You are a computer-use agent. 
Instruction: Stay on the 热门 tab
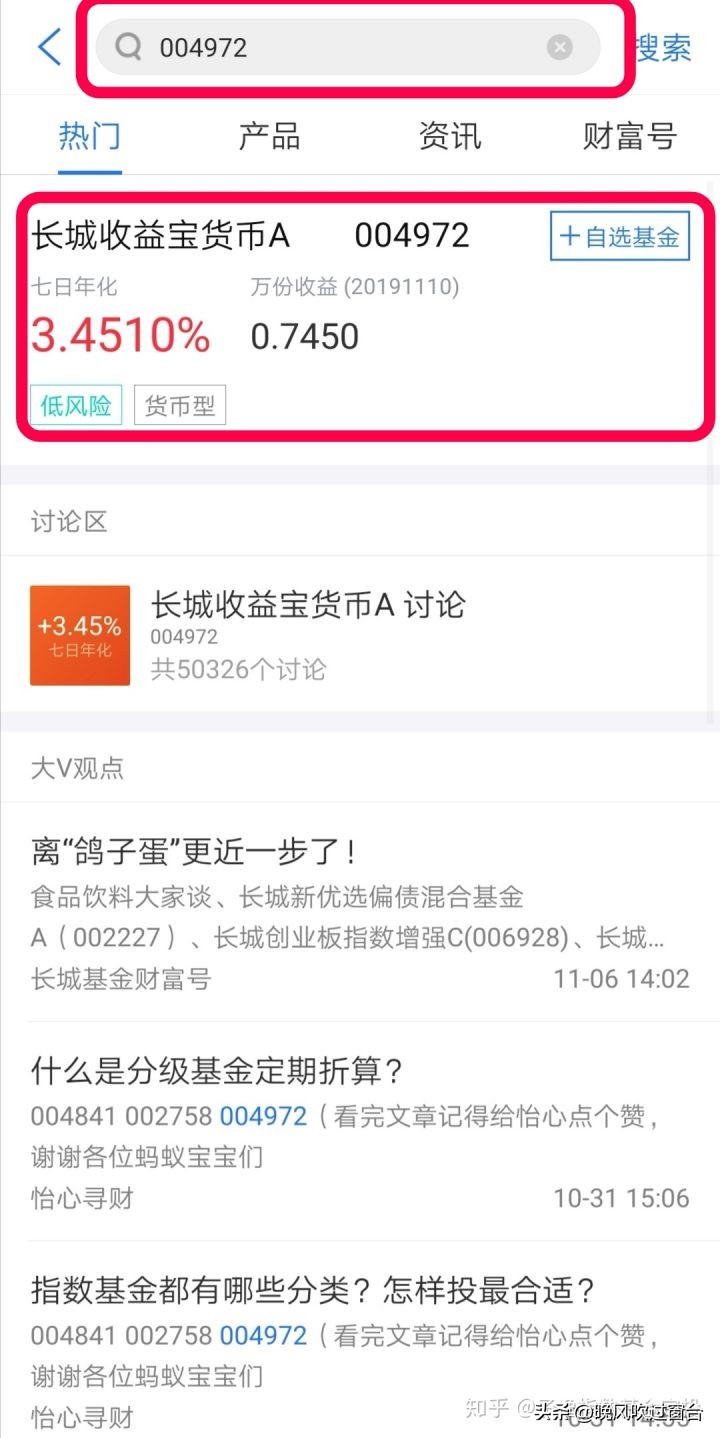pos(88,136)
